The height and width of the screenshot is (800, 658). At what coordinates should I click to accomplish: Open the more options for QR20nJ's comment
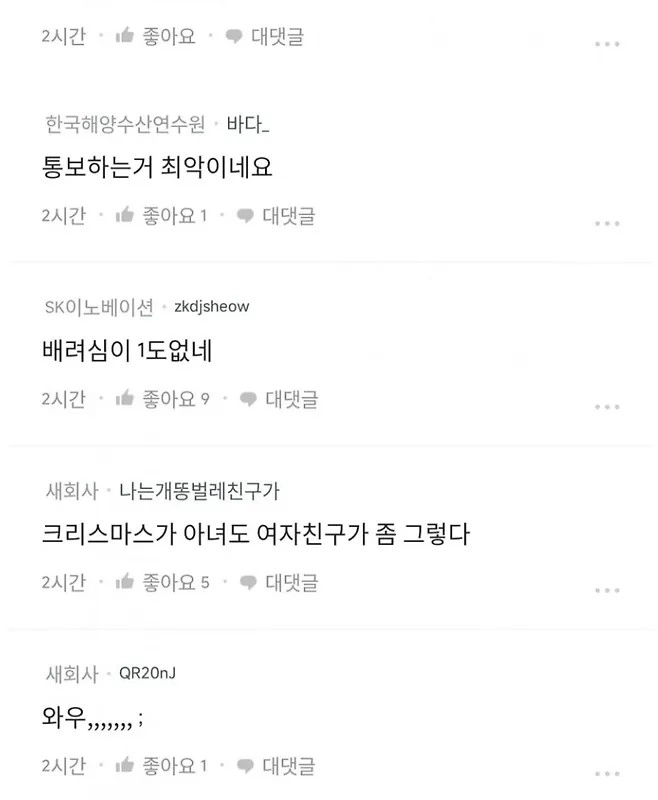coord(608,774)
